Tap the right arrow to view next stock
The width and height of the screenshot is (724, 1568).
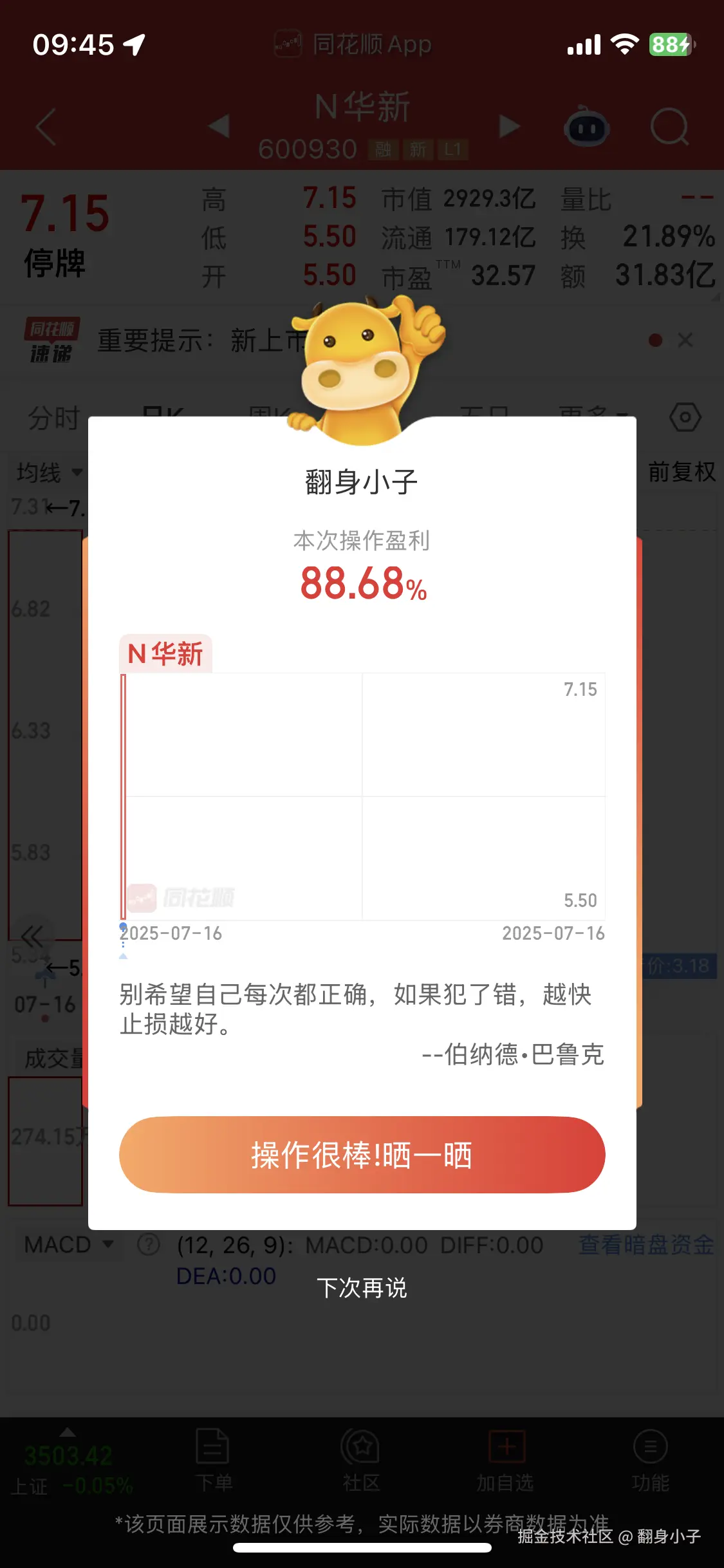508,127
